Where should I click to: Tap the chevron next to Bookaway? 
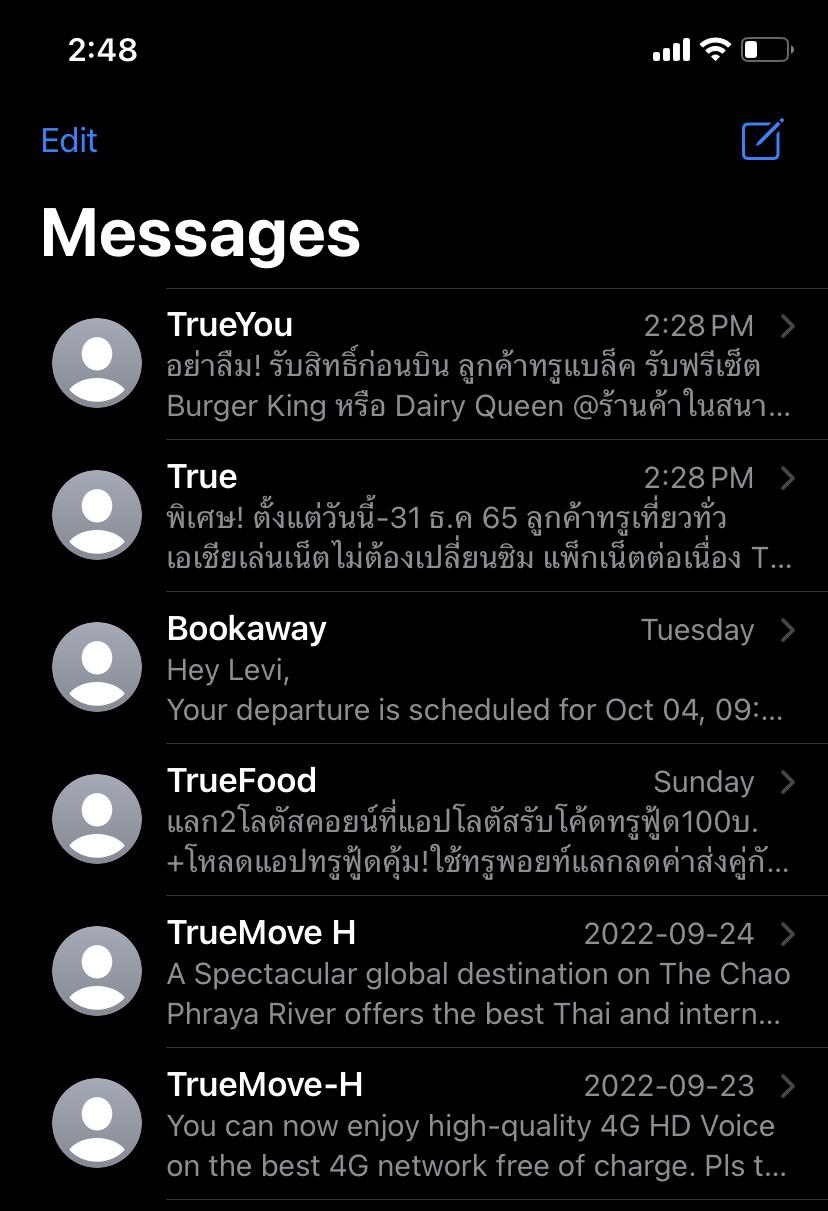[789, 630]
